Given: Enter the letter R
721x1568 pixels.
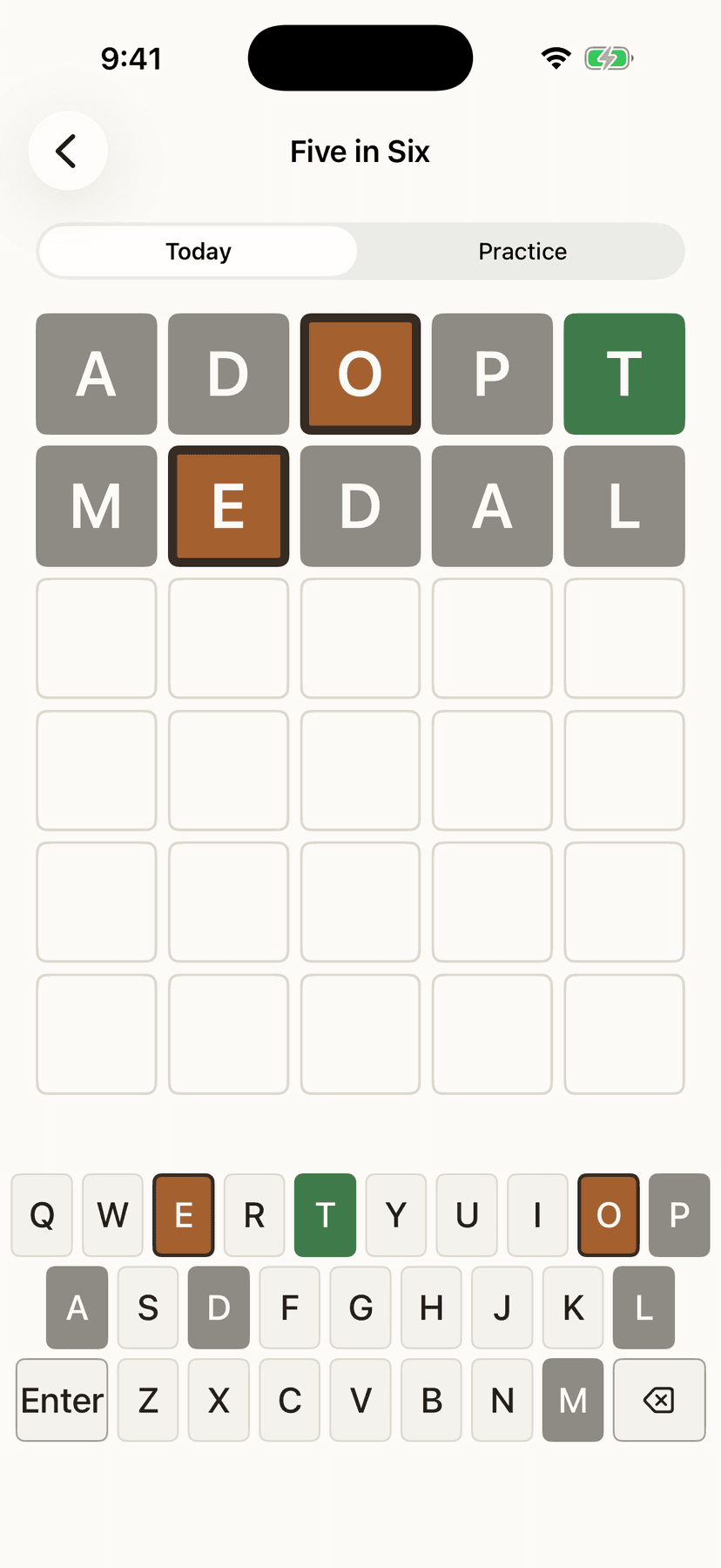Looking at the screenshot, I should tap(254, 1215).
